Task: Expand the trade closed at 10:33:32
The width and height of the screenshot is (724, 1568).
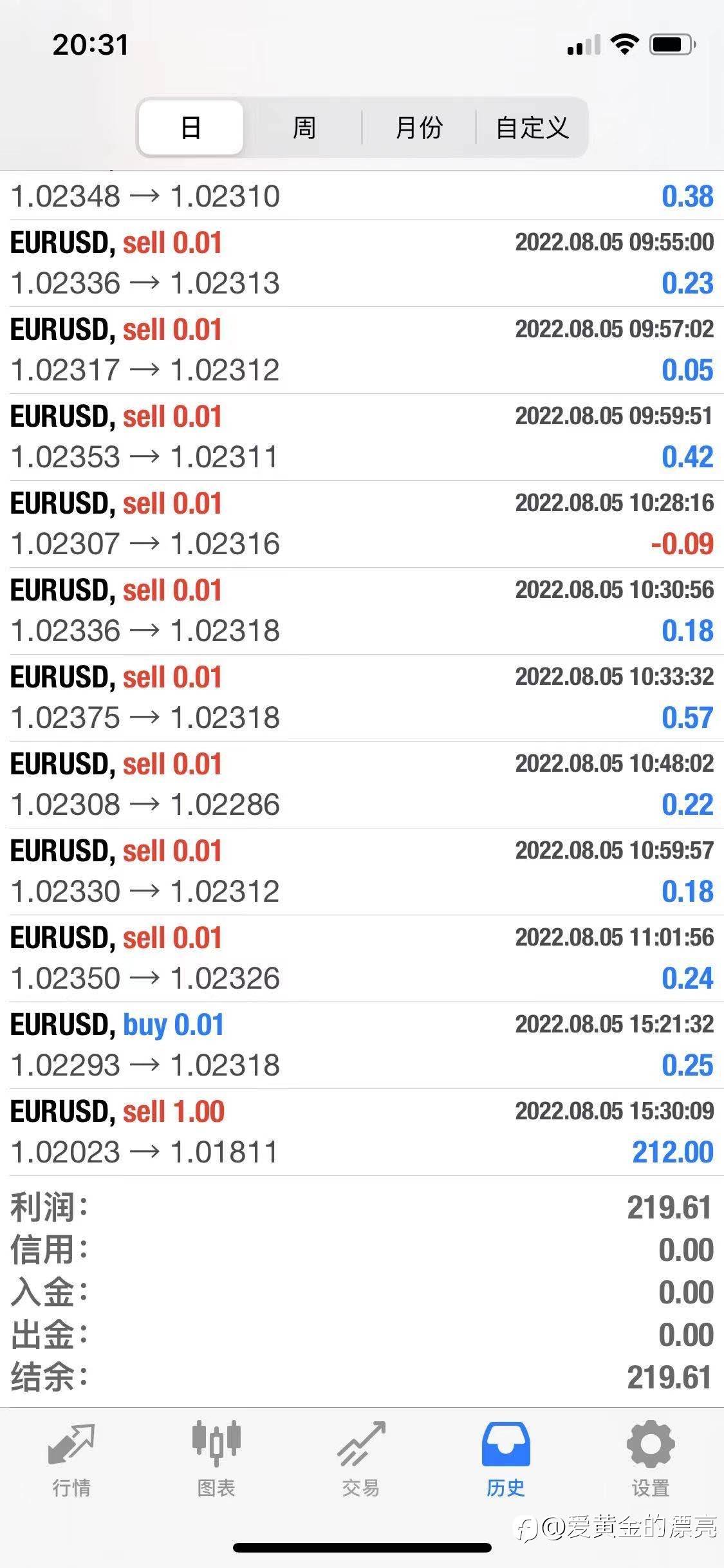Action: (x=362, y=698)
